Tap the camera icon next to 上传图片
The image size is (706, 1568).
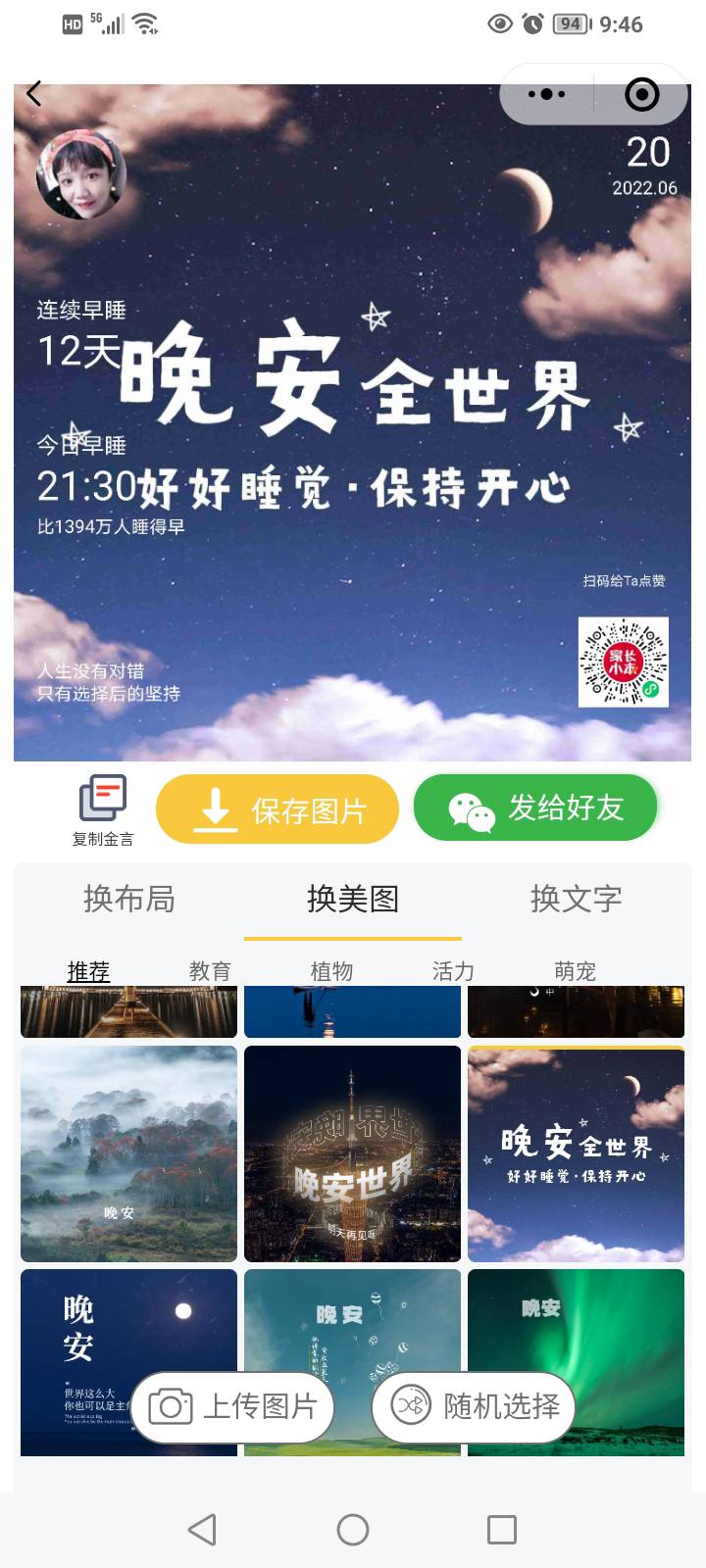pyautogui.click(x=172, y=1406)
